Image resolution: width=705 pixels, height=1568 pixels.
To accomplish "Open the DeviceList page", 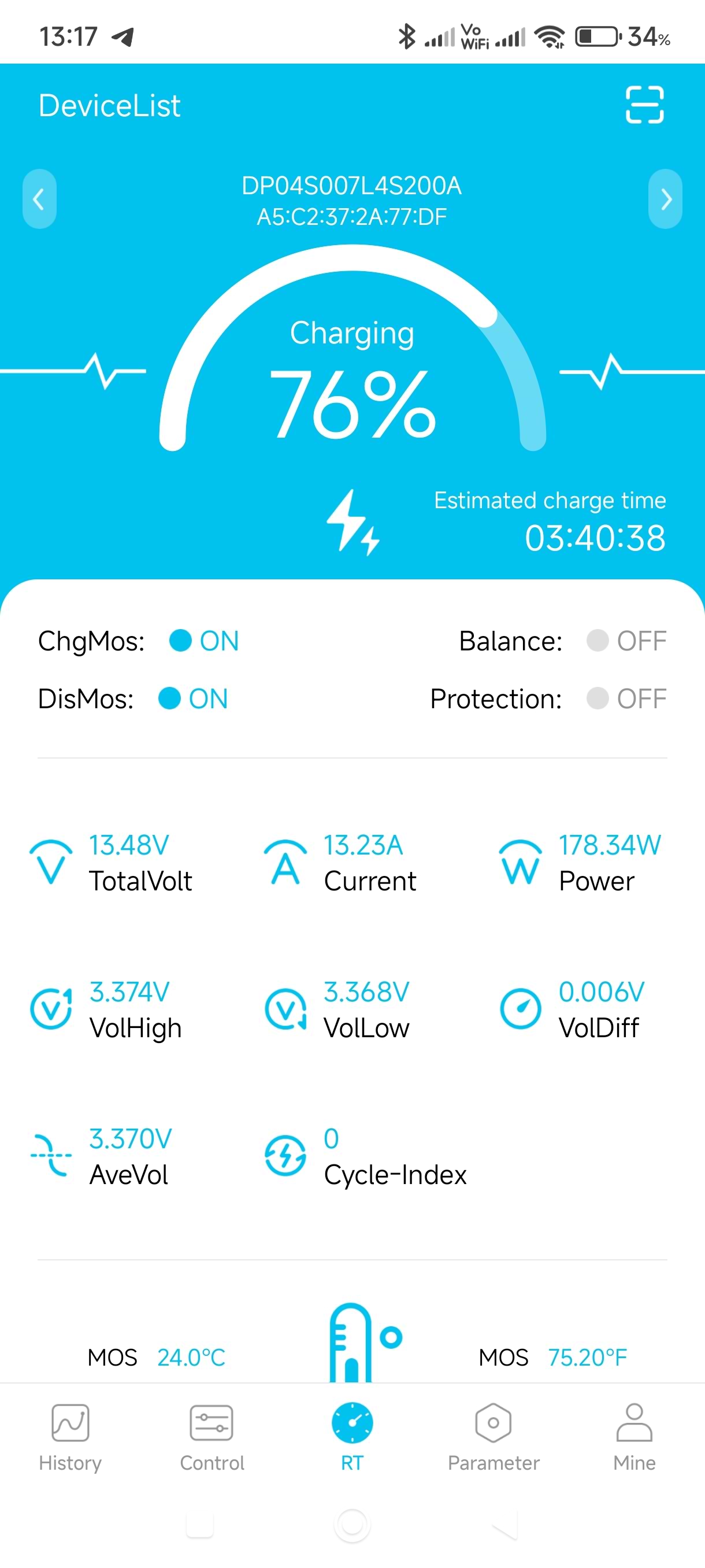I will point(109,106).
